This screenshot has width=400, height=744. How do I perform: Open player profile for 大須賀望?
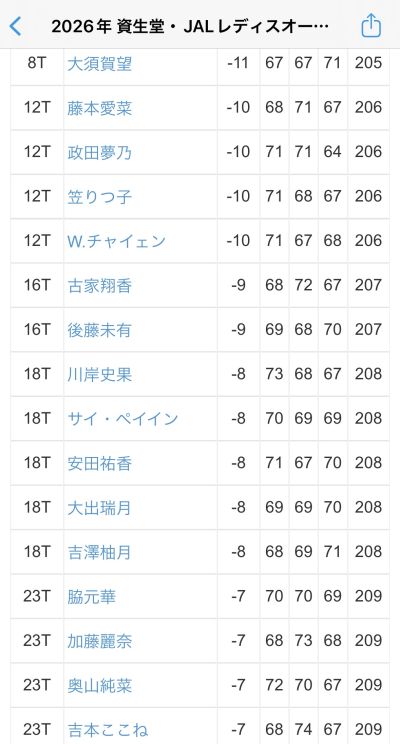[x=99, y=64]
